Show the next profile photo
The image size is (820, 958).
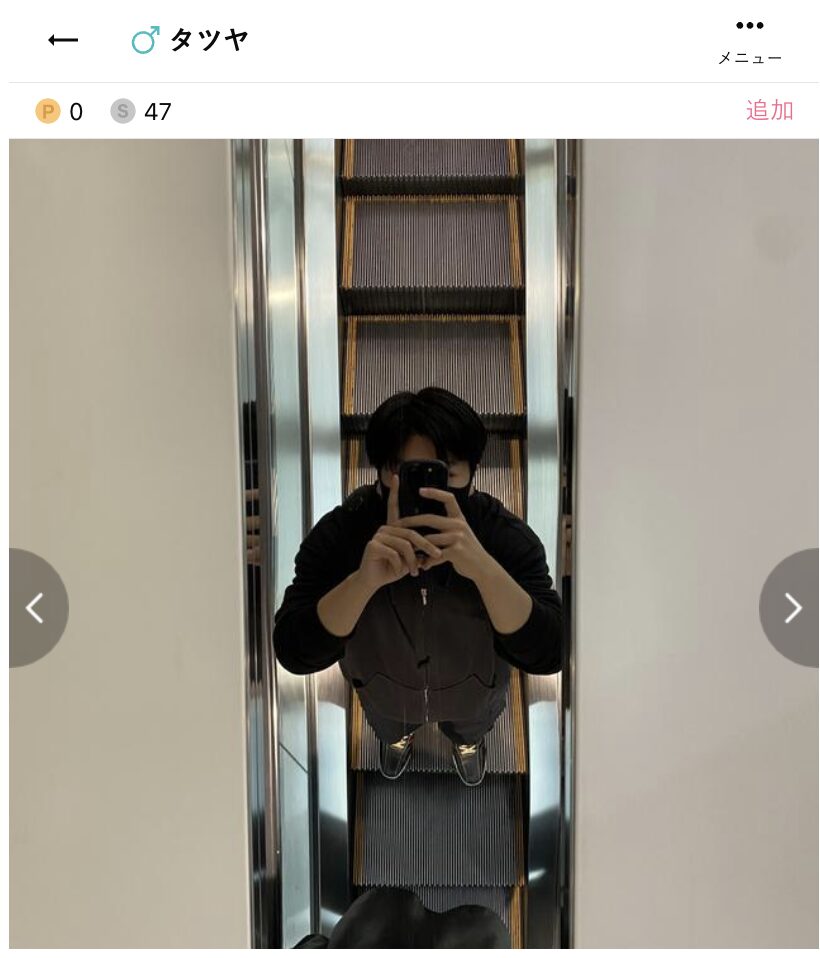pyautogui.click(x=791, y=607)
